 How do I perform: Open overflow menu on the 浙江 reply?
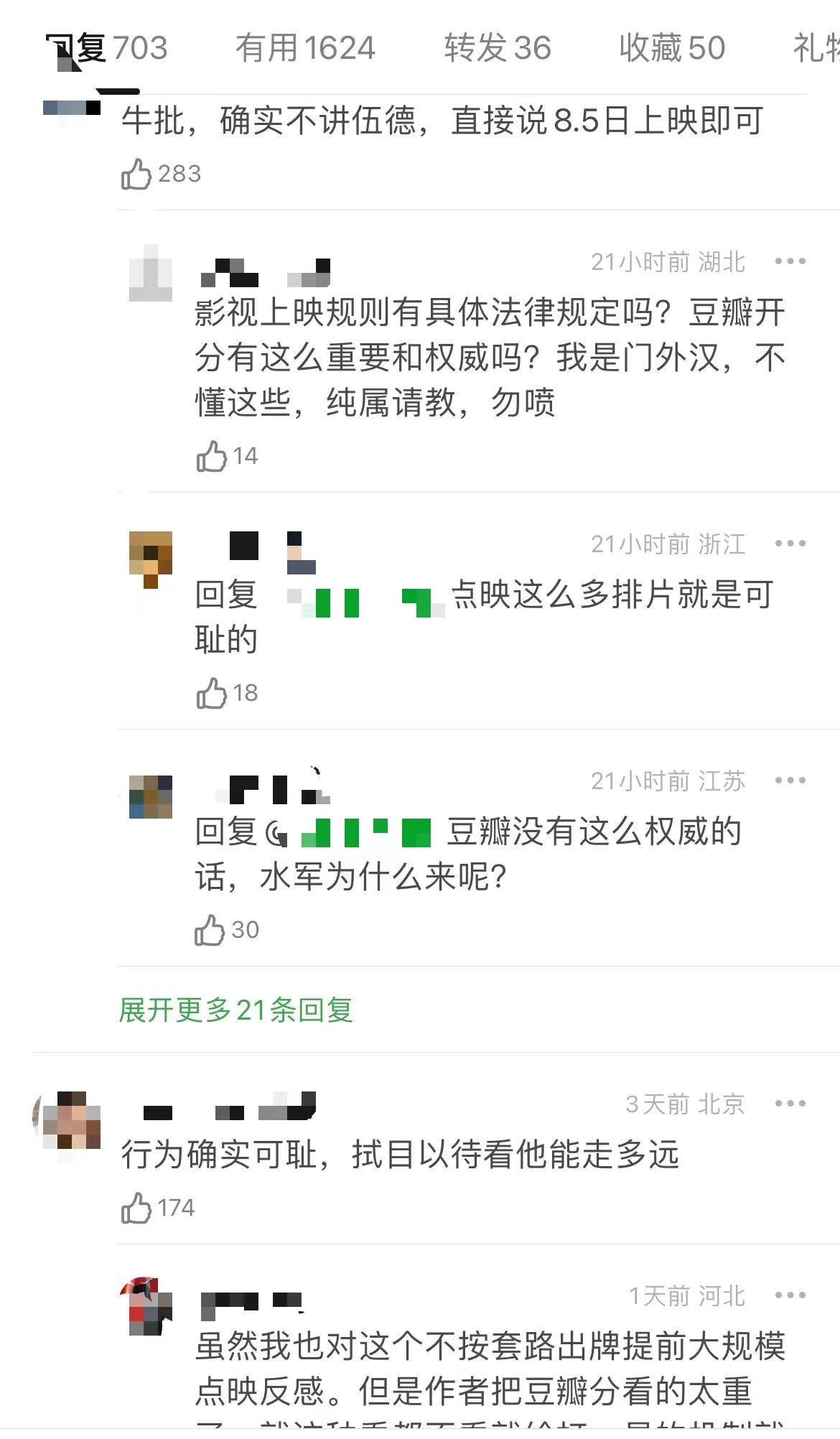click(790, 544)
